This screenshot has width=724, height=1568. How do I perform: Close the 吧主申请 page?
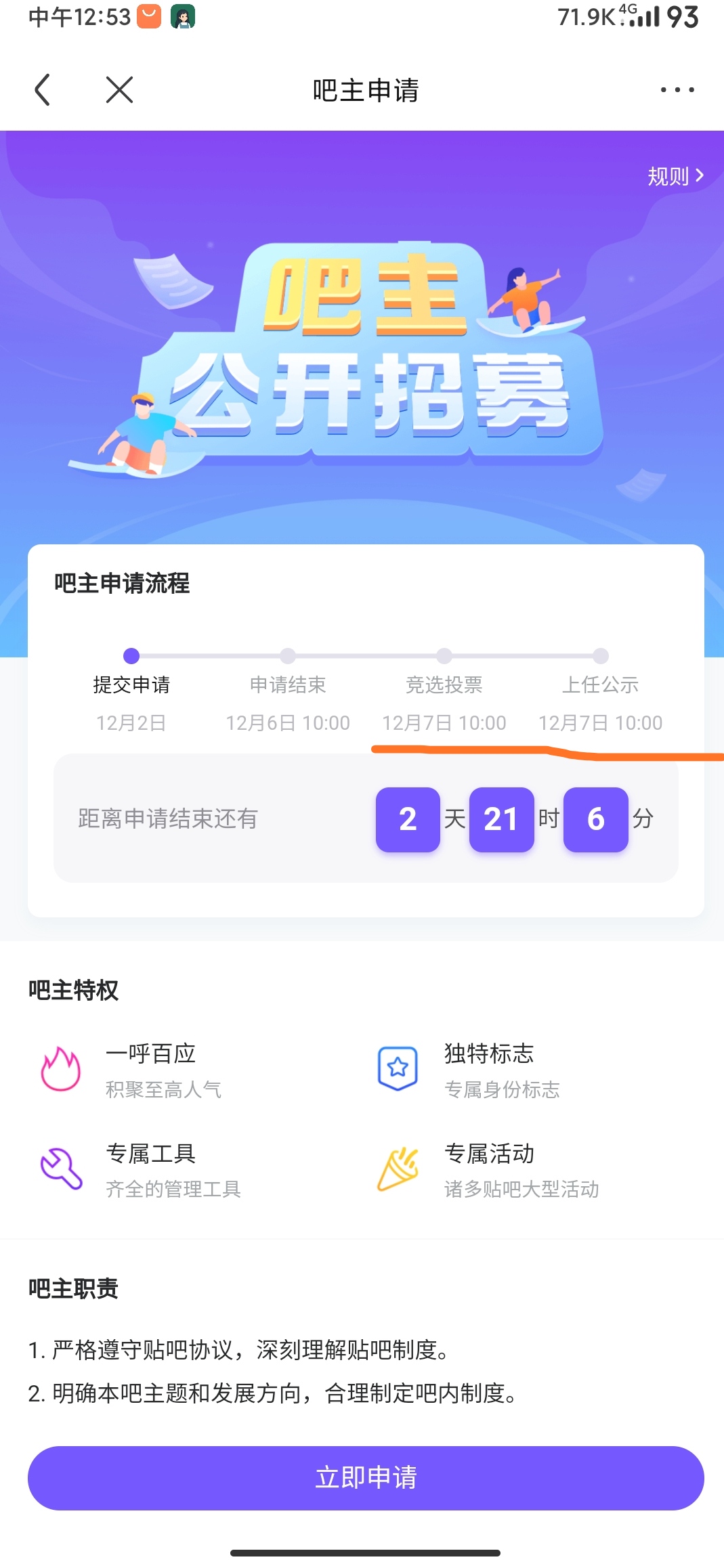tap(119, 90)
